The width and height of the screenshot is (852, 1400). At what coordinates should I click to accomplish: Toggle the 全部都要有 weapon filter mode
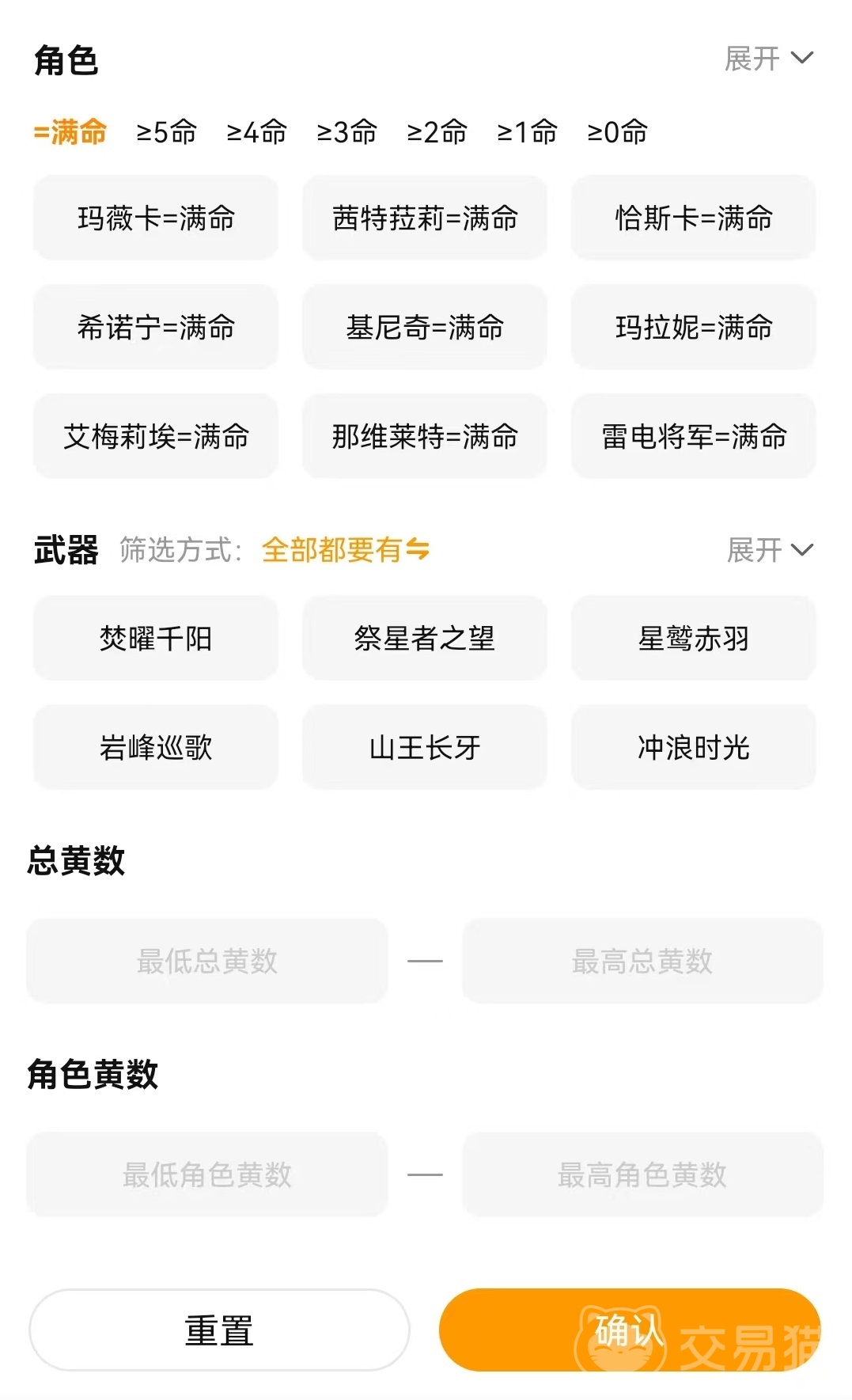point(346,549)
